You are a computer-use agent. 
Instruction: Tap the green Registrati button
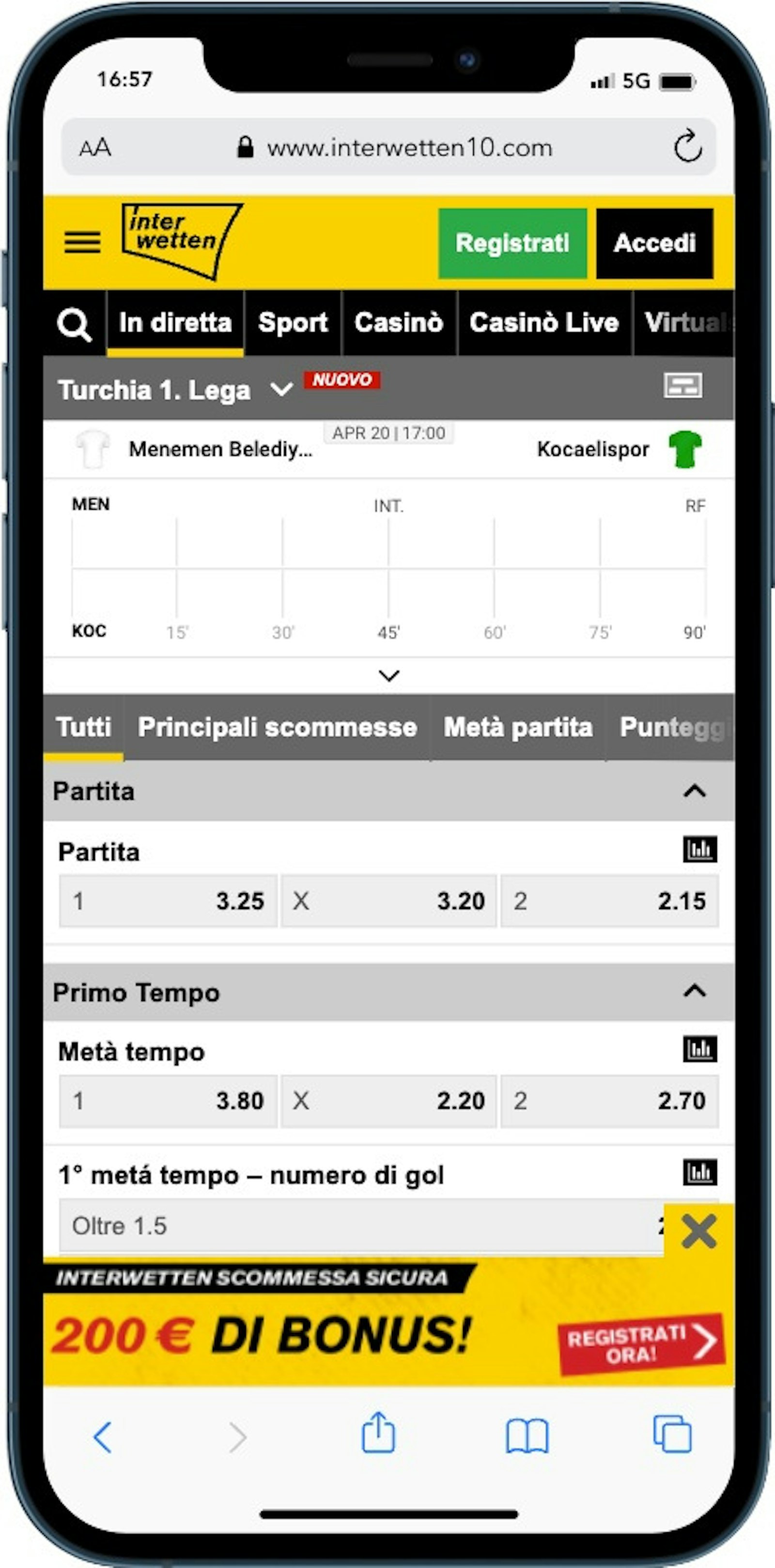click(512, 243)
